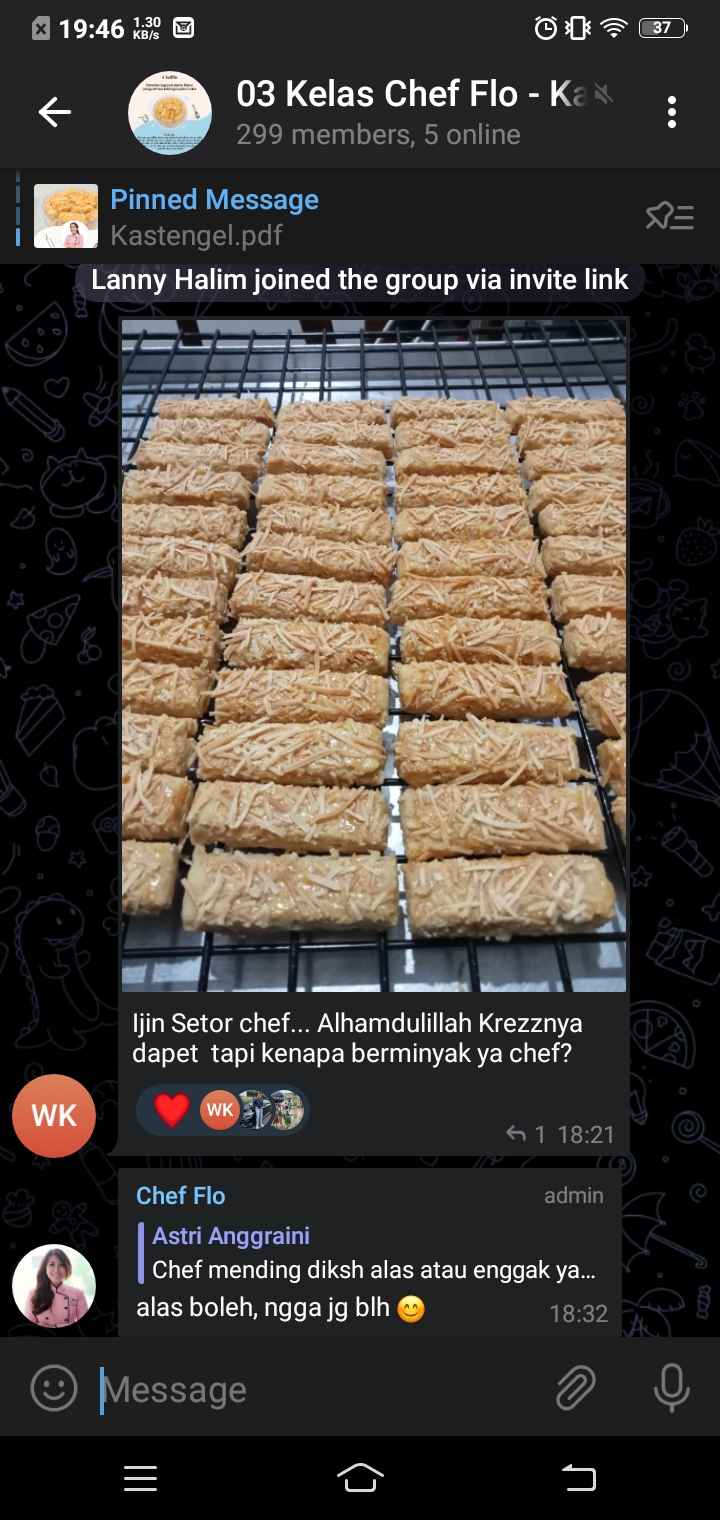Open Chef Flo's profile picture

pos(54,1286)
